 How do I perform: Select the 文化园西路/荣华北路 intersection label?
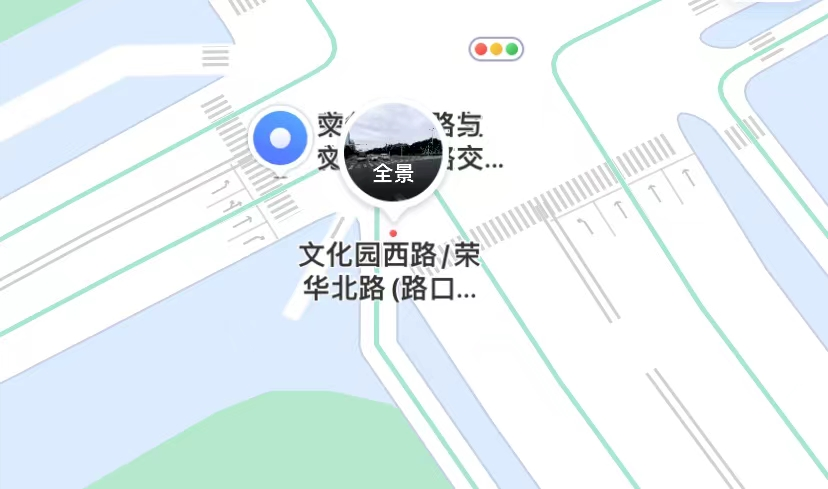click(390, 272)
